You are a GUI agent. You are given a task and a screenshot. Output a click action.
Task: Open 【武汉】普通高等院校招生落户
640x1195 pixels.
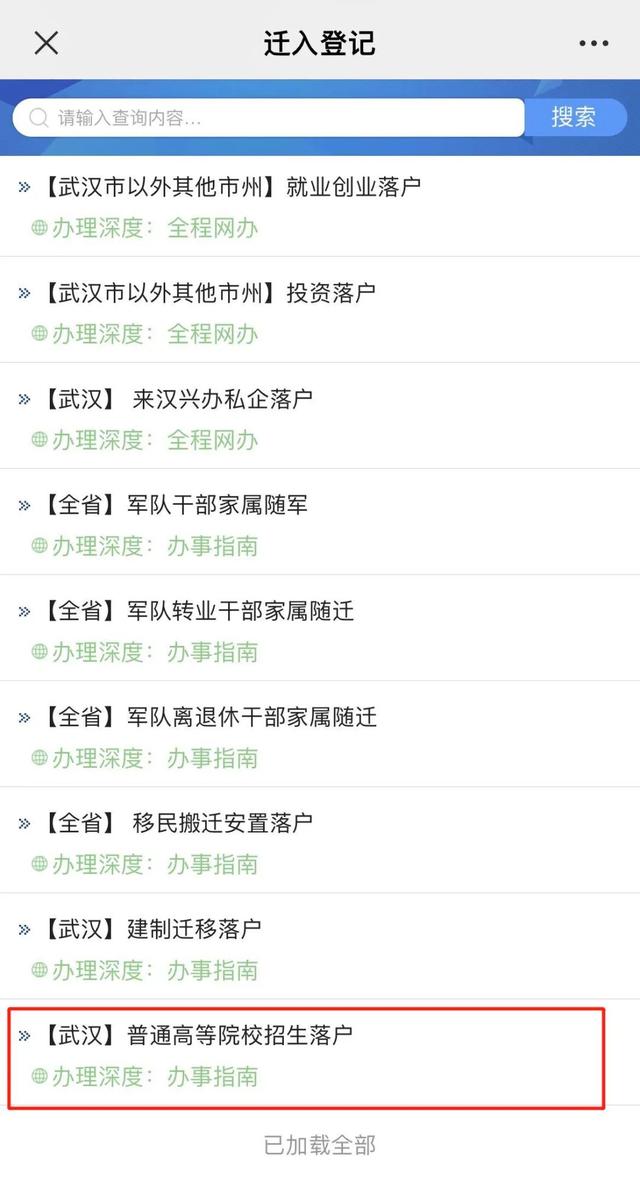(x=198, y=1035)
